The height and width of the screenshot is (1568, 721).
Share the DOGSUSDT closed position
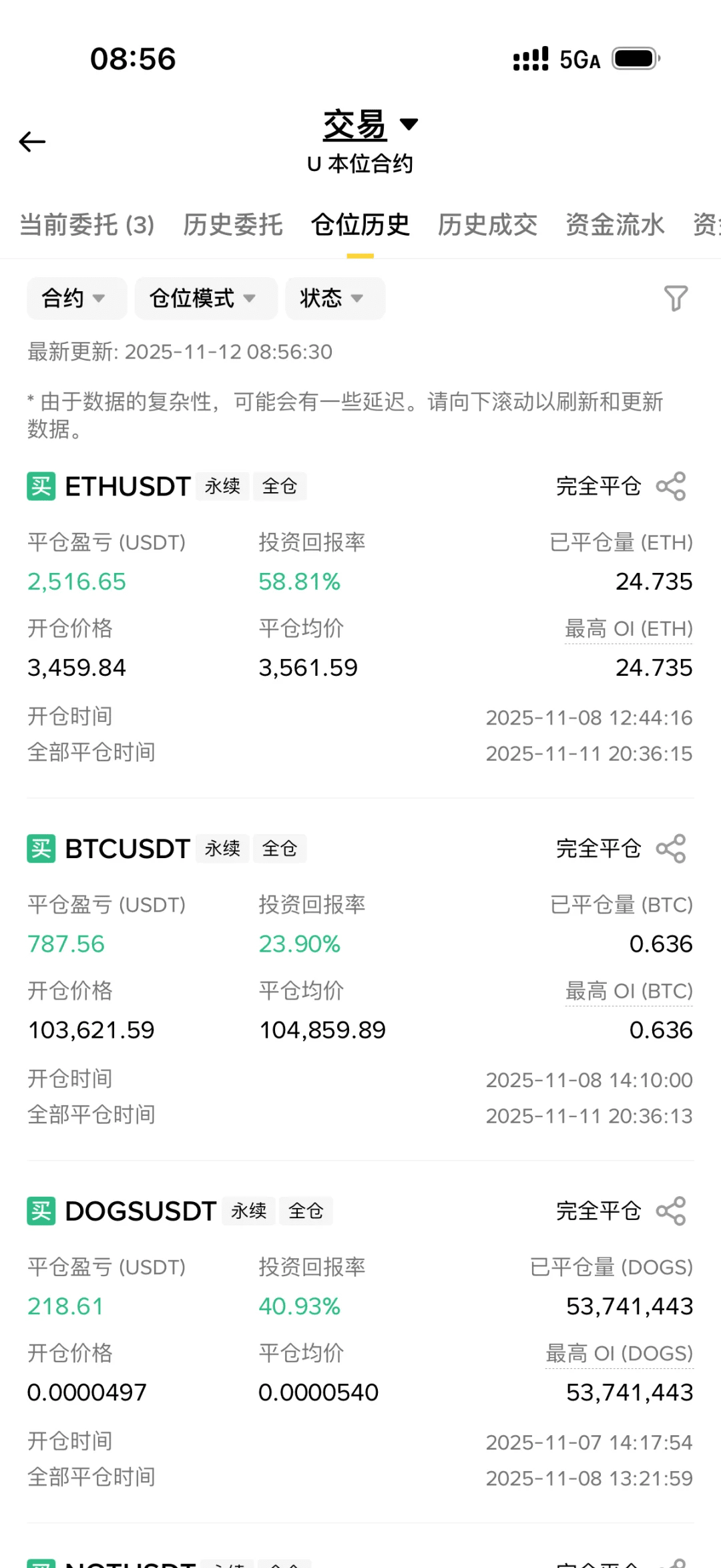click(671, 1211)
